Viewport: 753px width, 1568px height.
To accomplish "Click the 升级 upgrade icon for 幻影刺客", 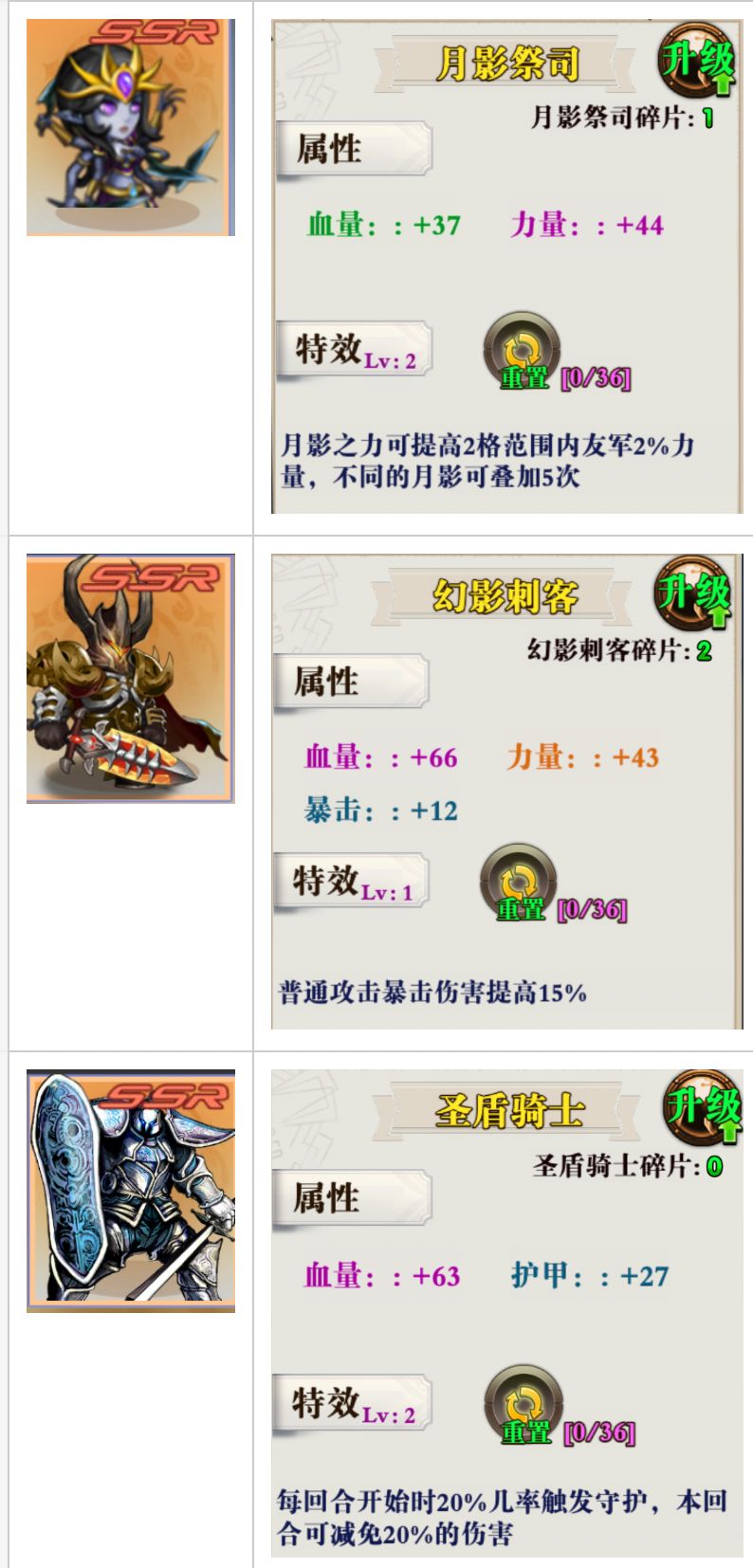I will (x=697, y=590).
